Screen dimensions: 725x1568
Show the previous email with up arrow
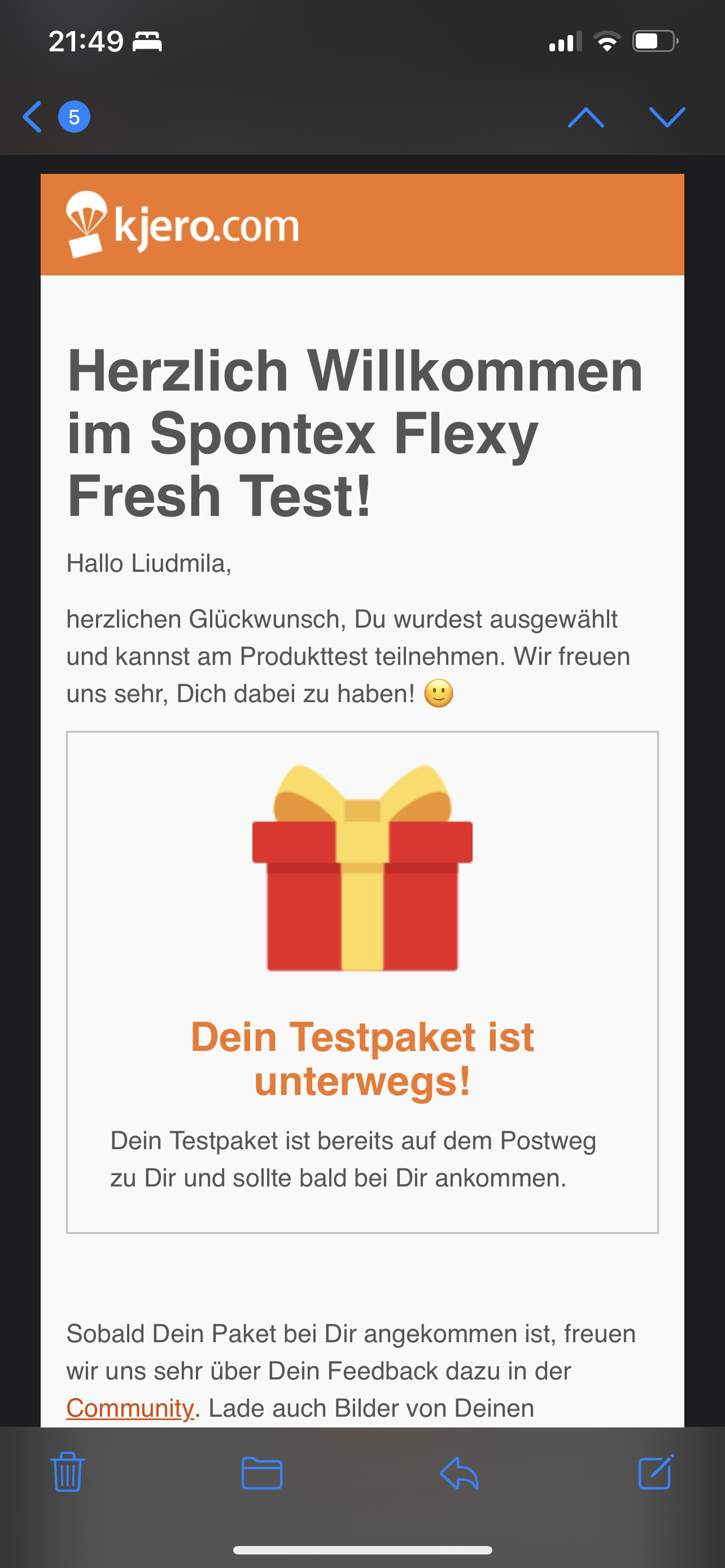(586, 117)
